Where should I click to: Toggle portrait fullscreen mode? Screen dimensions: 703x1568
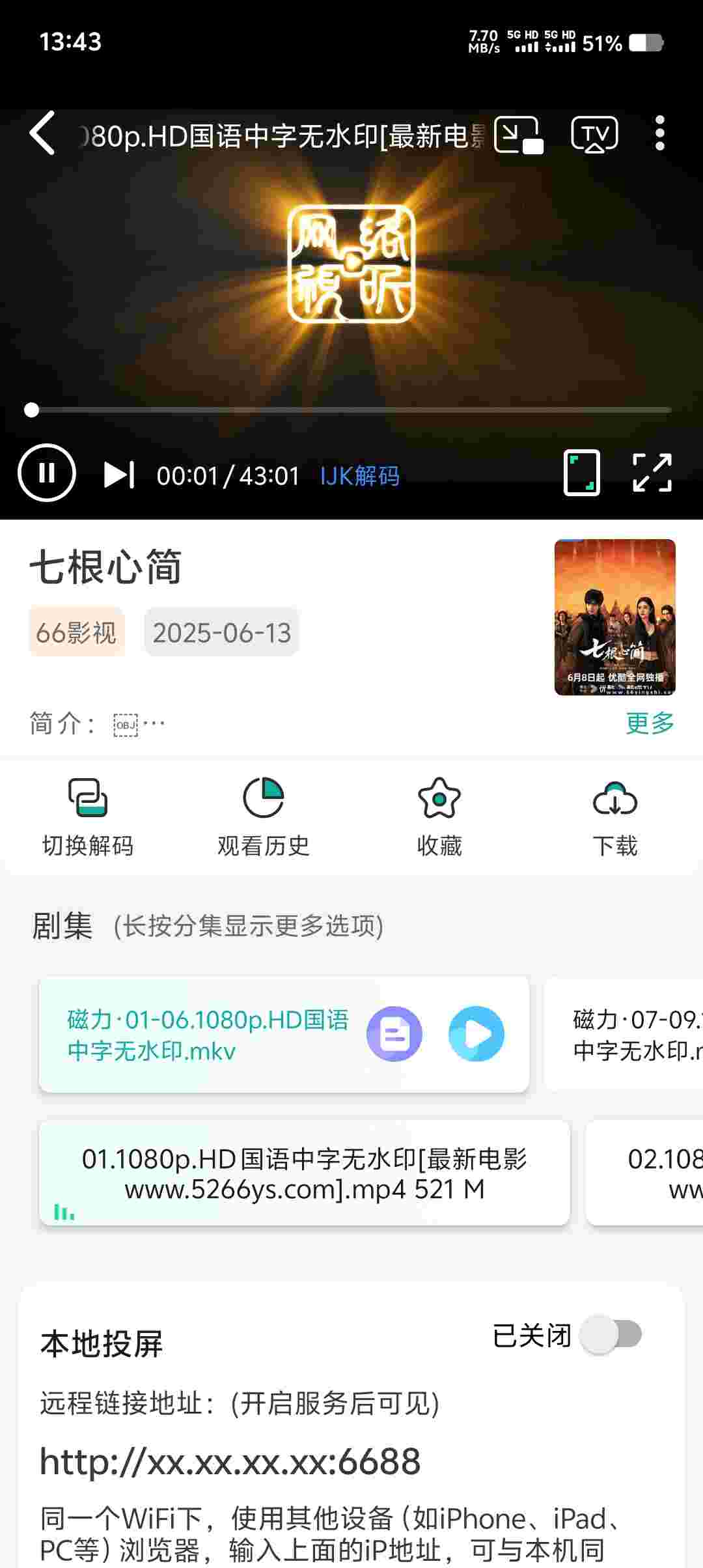point(581,473)
